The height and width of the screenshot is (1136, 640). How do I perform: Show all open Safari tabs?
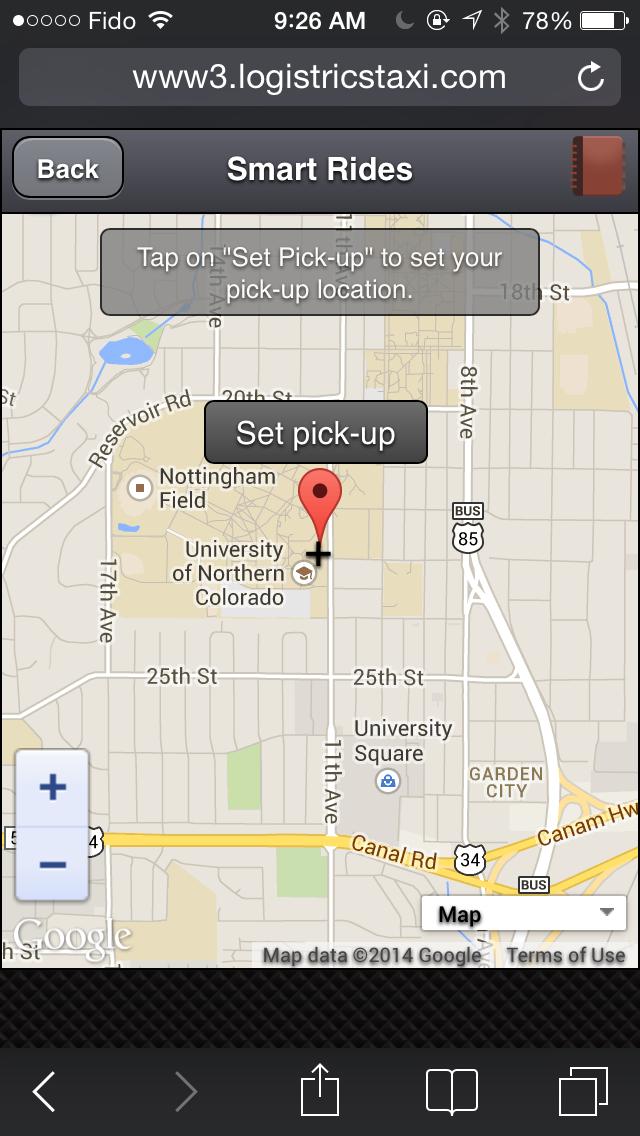coord(583,1091)
